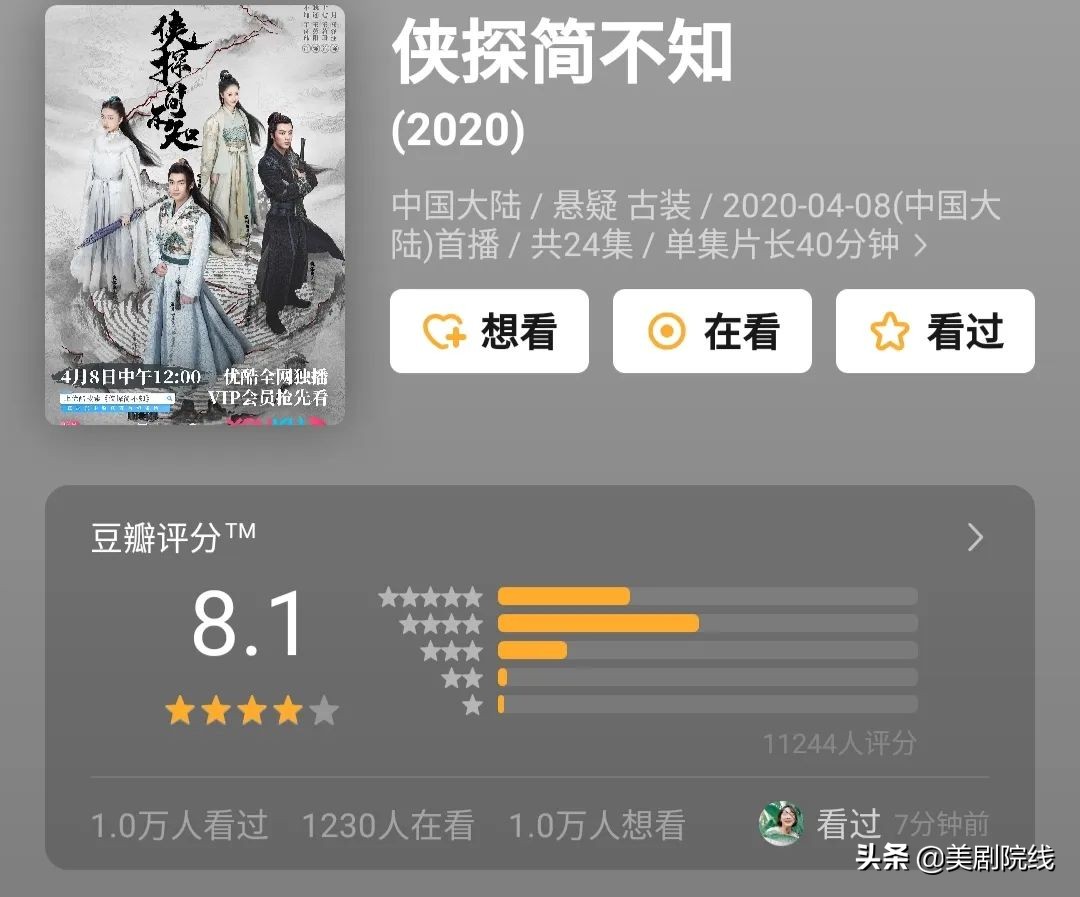Viewport: 1080px width, 897px height.
Task: Open the 豆瓣评分 rating details
Action: tap(976, 539)
